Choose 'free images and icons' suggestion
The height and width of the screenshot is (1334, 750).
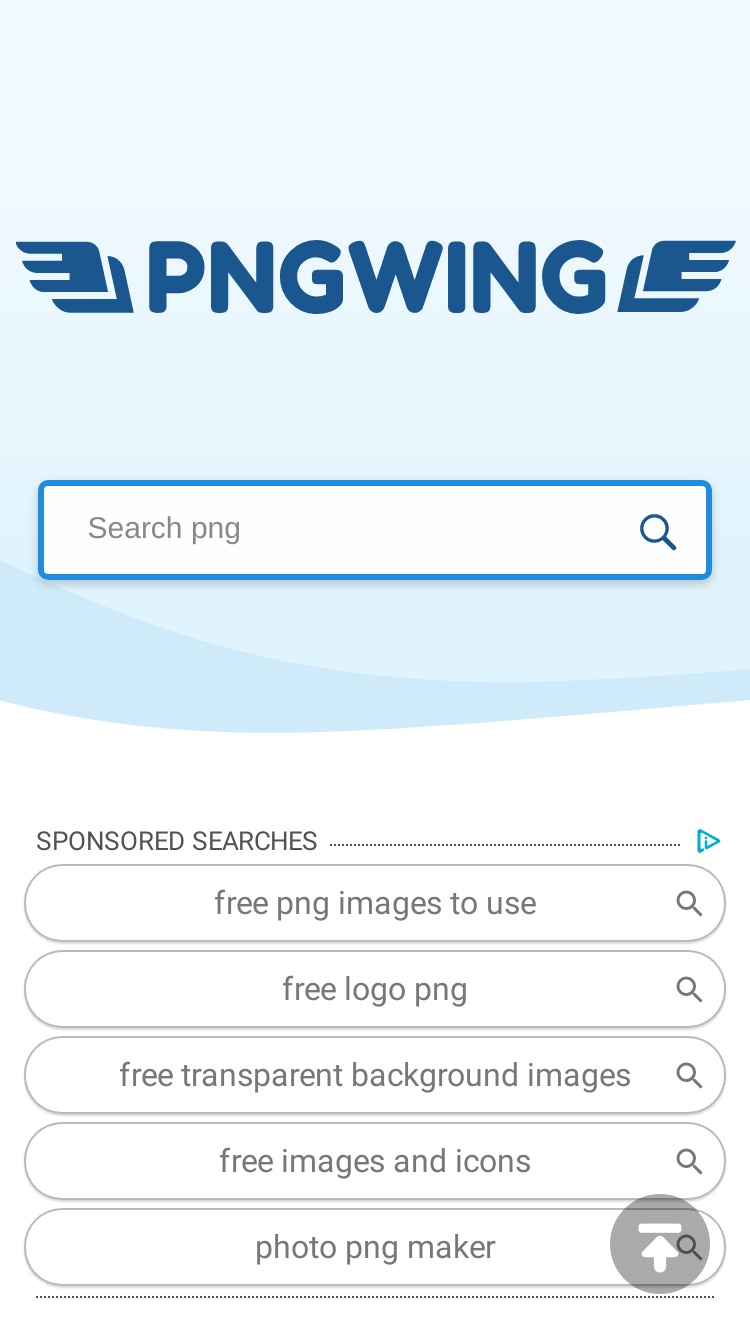pos(375,1161)
